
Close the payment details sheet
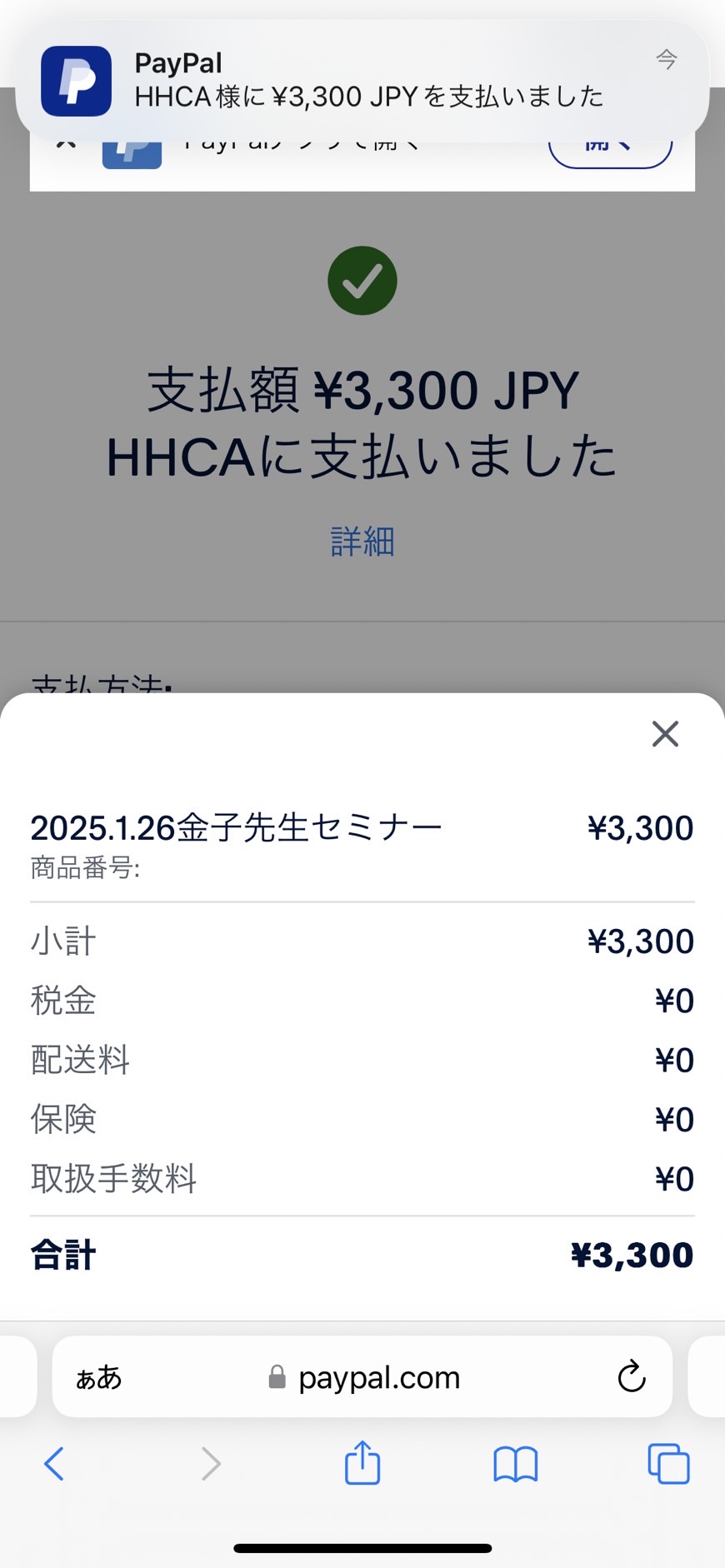click(x=665, y=734)
